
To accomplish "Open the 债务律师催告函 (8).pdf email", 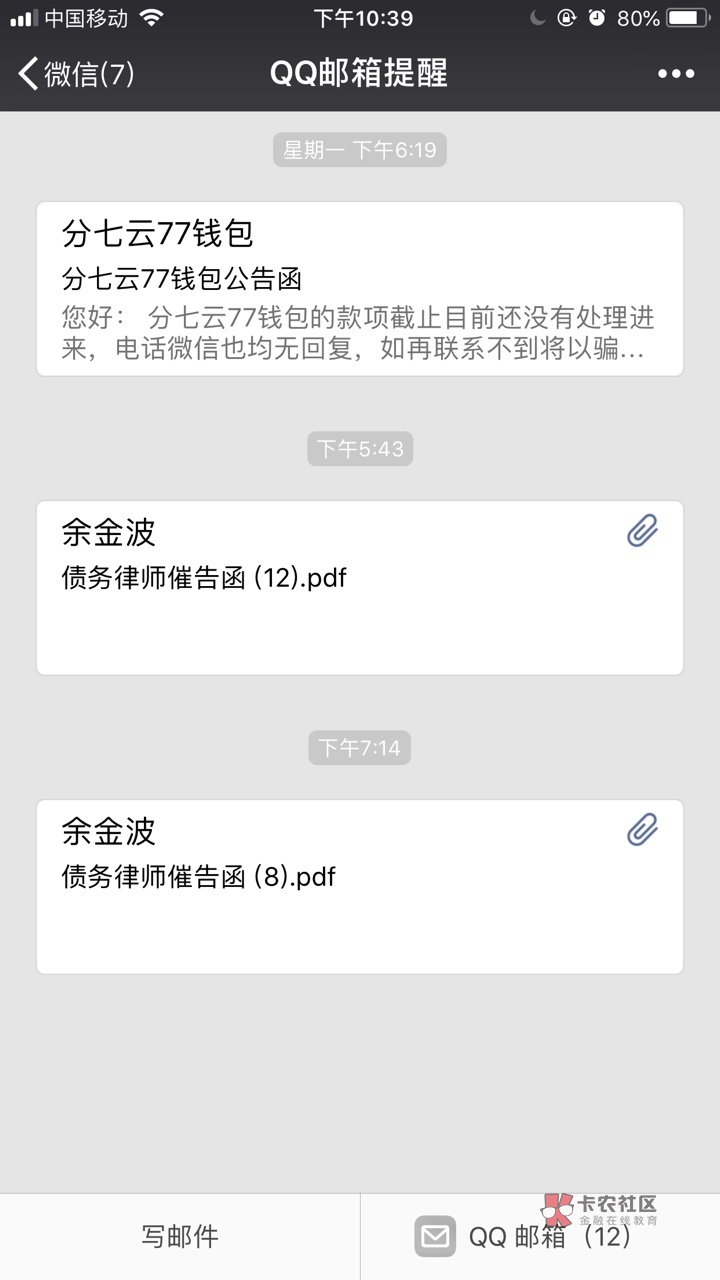I will 360,887.
